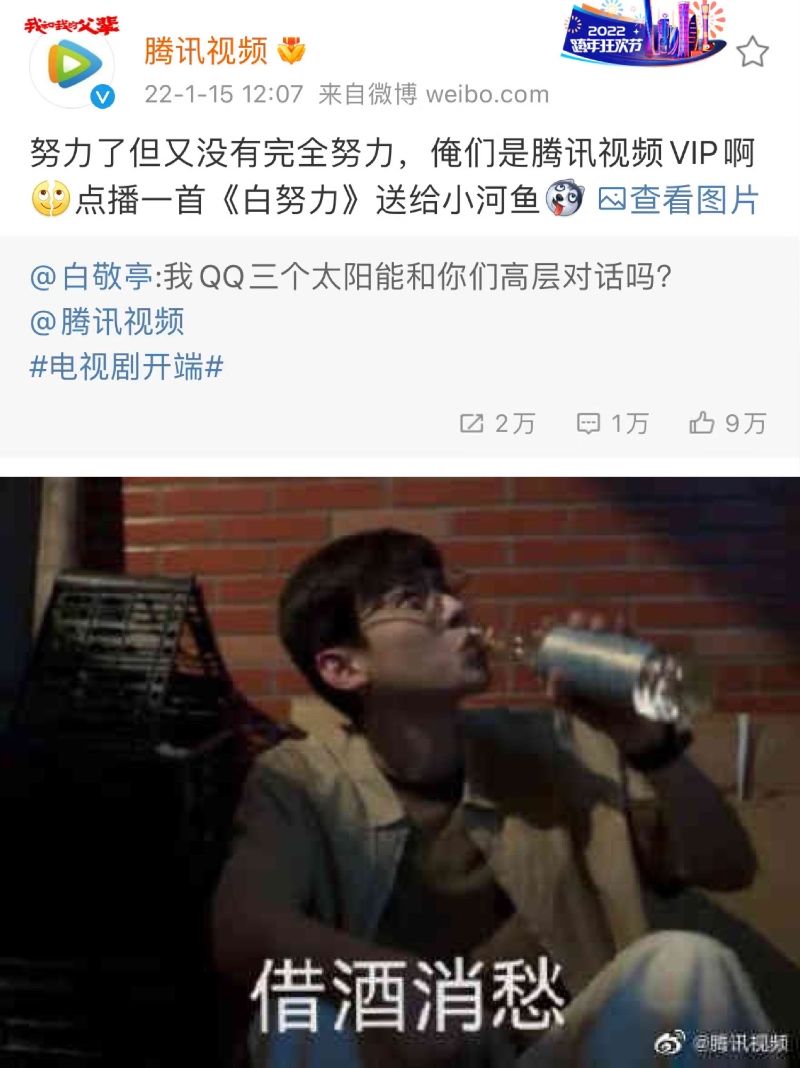Image resolution: width=800 pixels, height=1068 pixels.
Task: Open the 借酒消愁 image in full view
Action: pos(400,770)
